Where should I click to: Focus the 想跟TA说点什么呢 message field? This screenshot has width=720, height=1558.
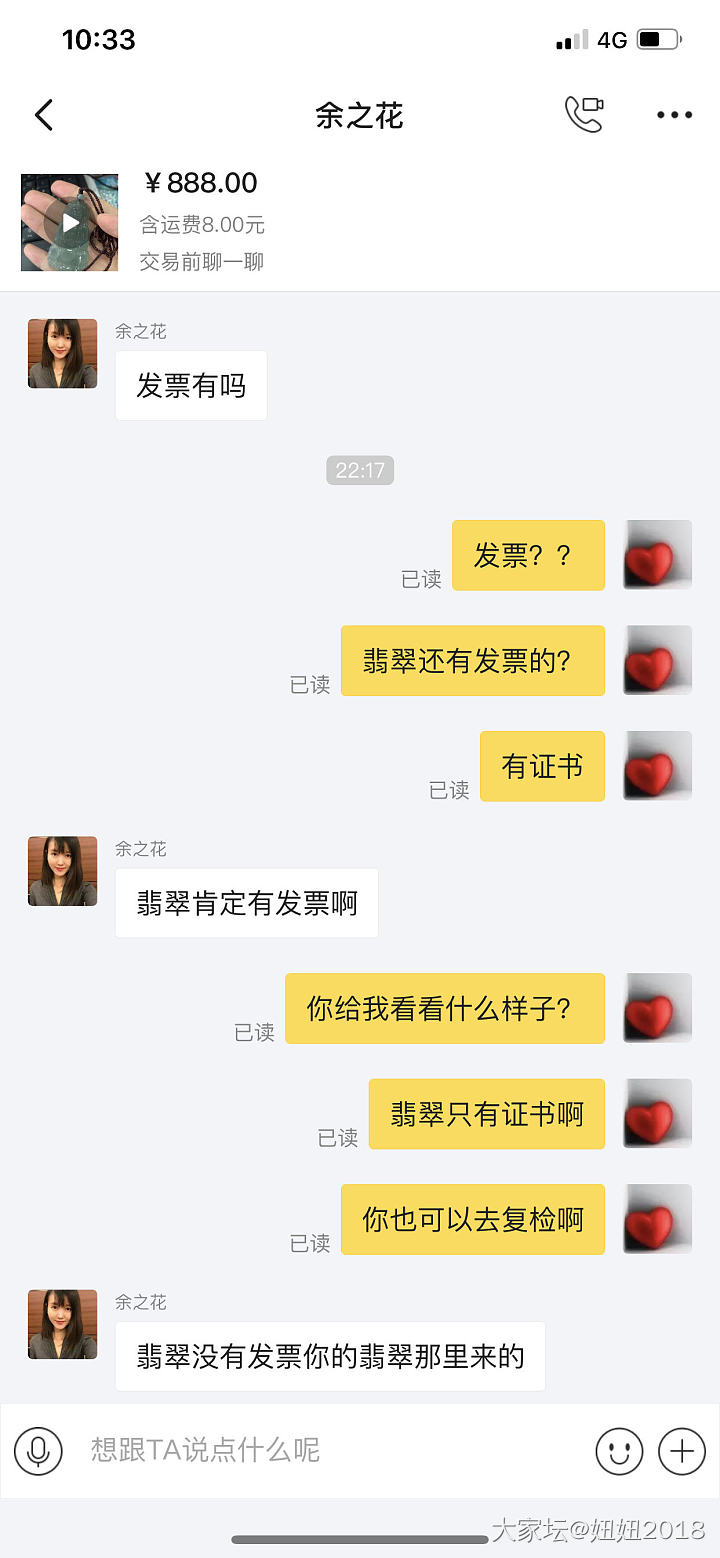[330, 1450]
